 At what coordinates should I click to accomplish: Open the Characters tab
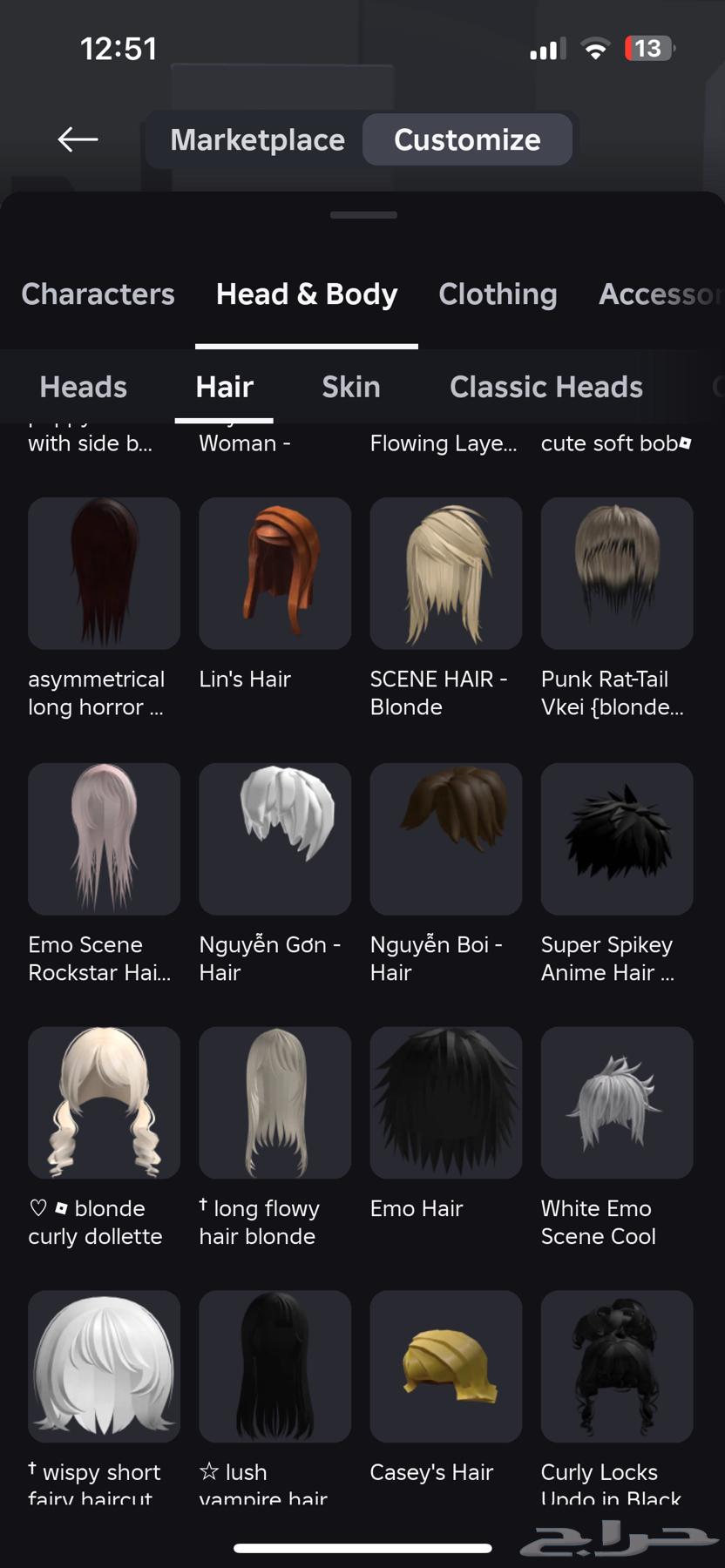point(98,294)
